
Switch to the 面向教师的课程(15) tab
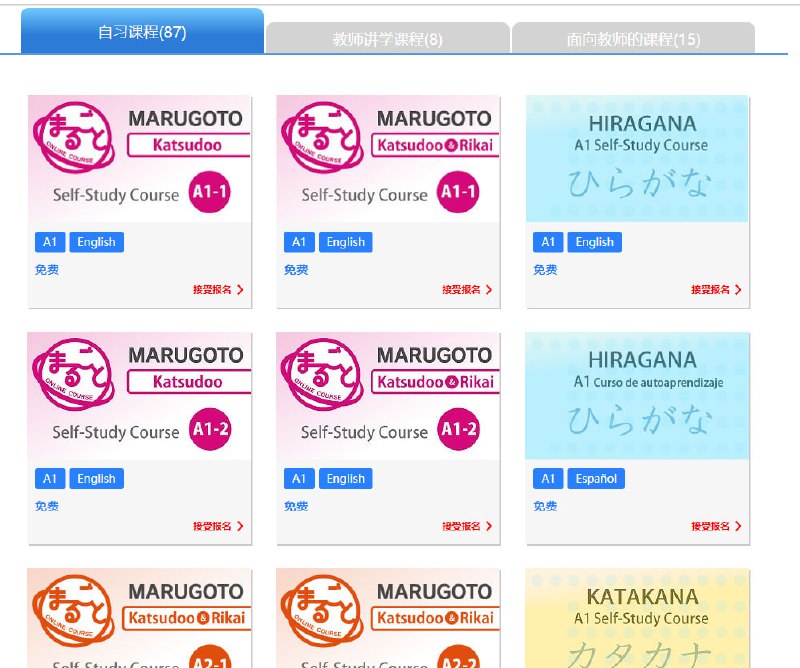633,39
